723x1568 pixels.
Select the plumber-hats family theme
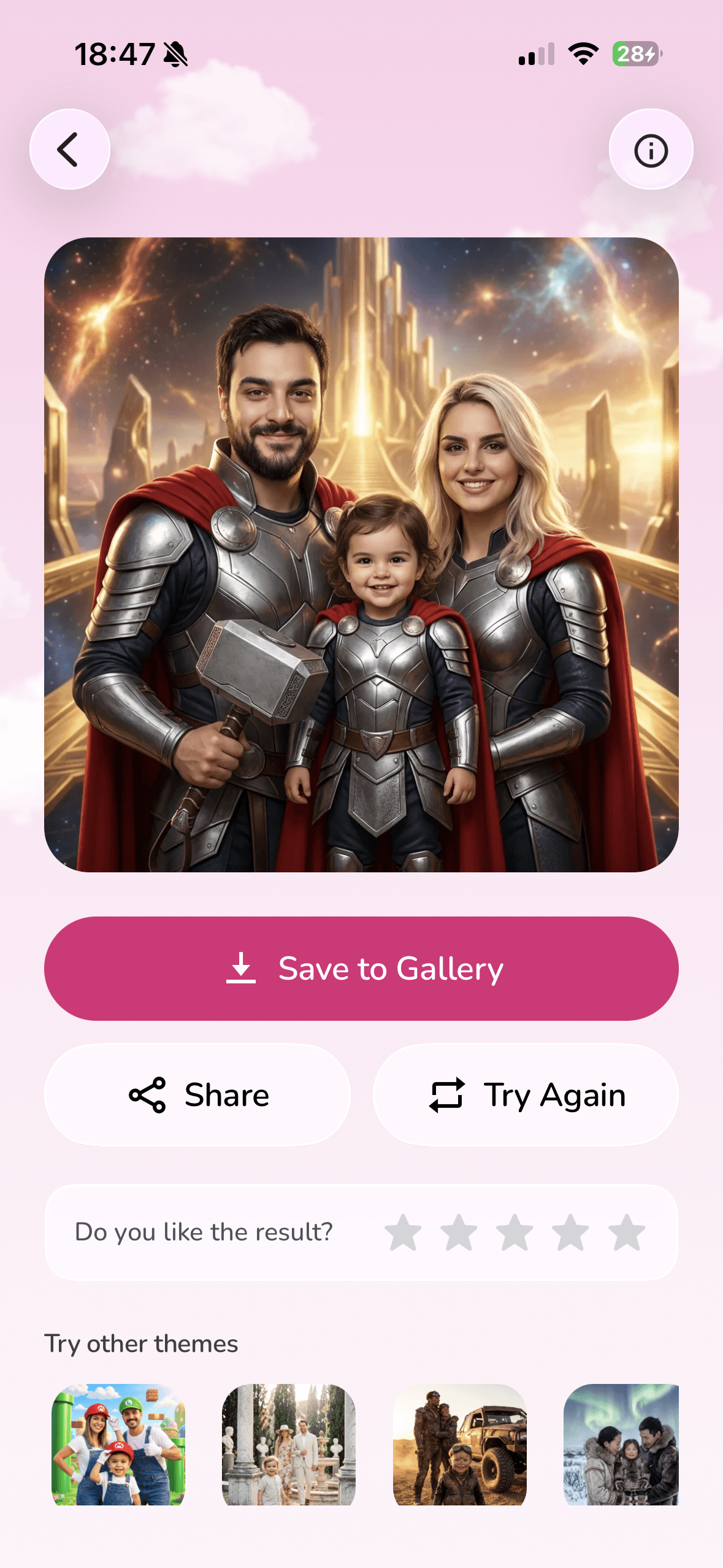[x=118, y=1444]
